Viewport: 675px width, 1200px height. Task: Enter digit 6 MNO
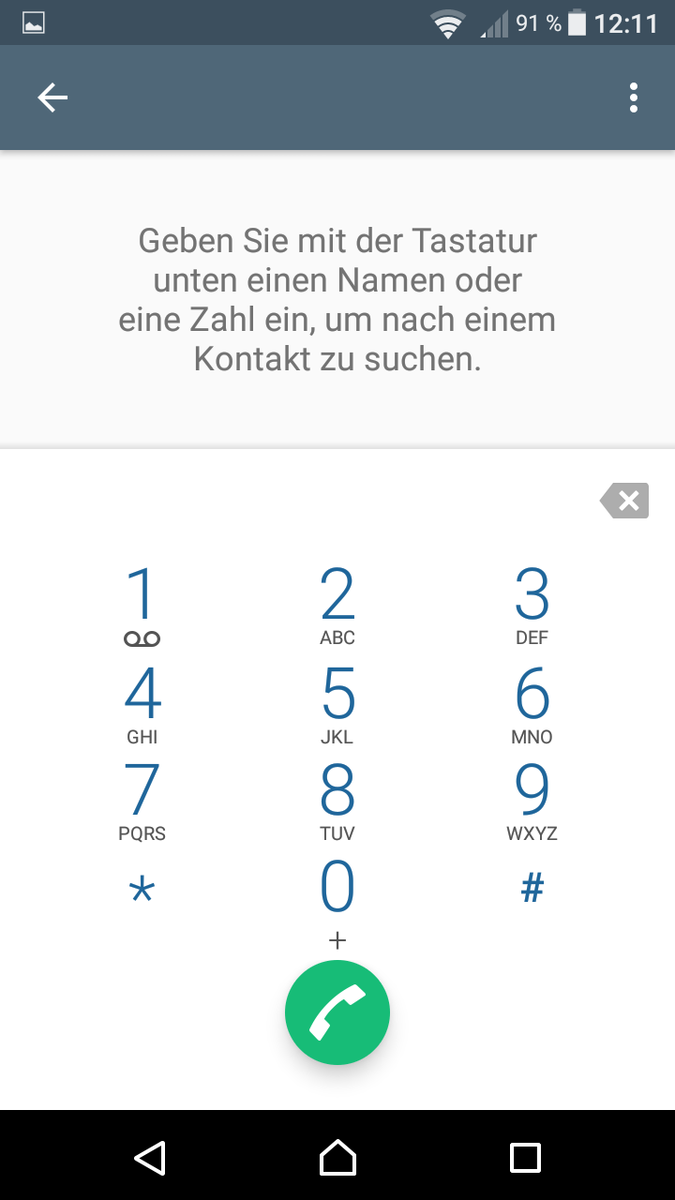click(532, 704)
